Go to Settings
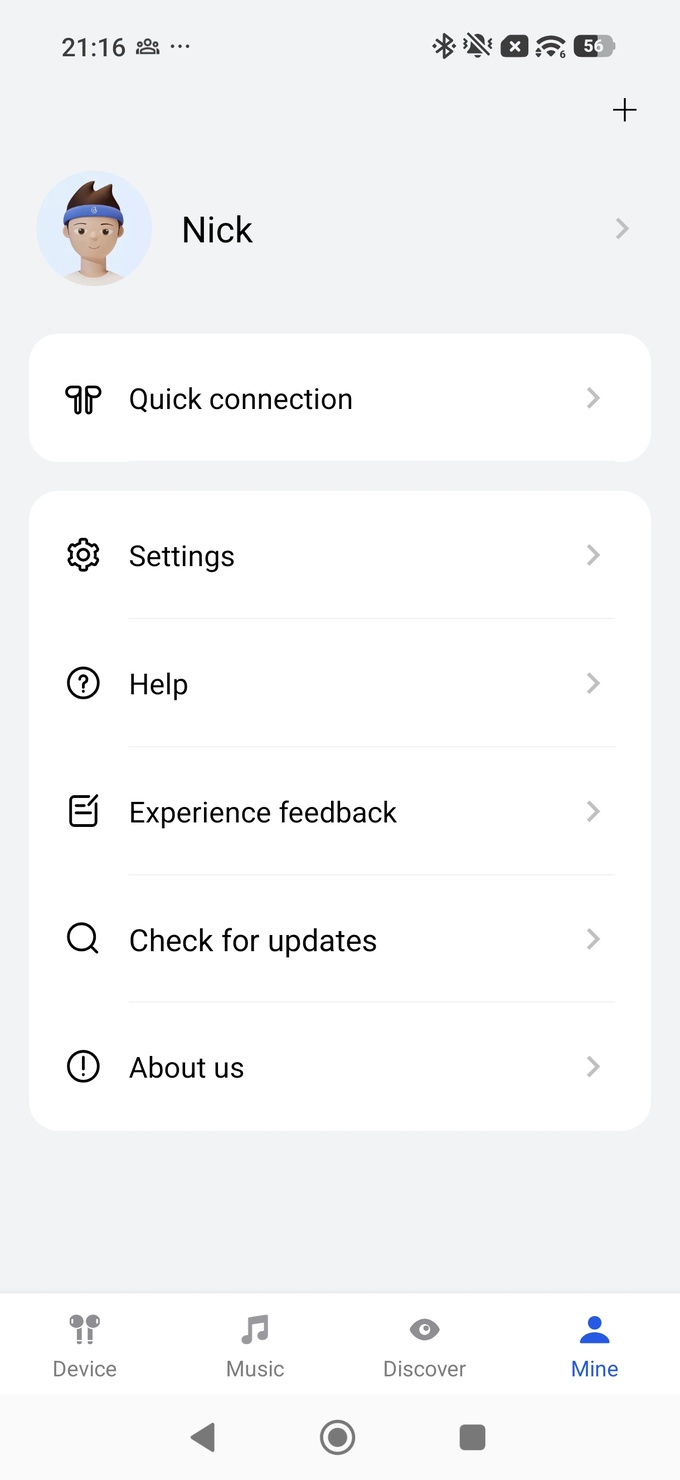680x1480 pixels. (x=340, y=555)
